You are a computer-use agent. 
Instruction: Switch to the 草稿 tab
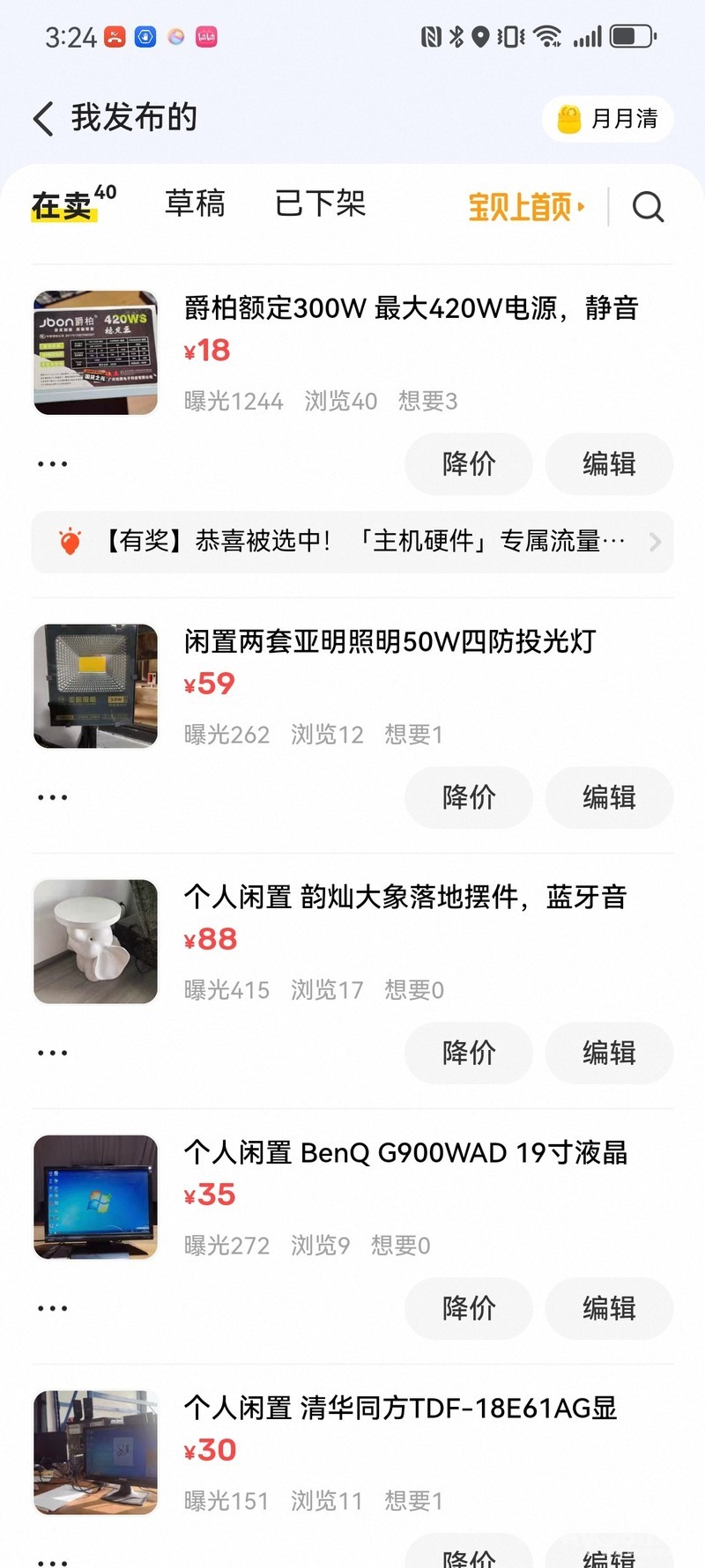[195, 204]
